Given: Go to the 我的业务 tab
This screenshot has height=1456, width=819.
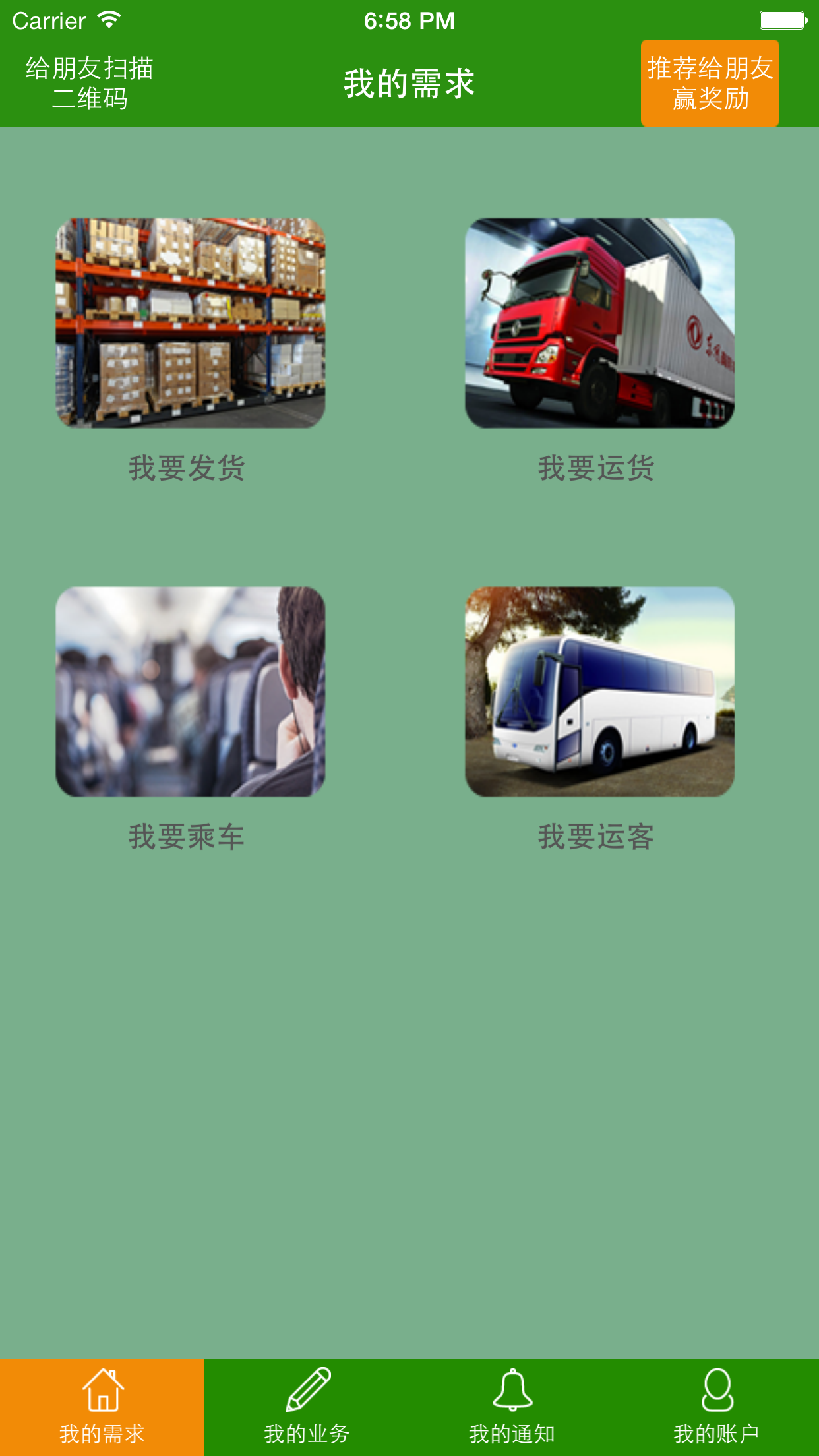Looking at the screenshot, I should pyautogui.click(x=307, y=1407).
